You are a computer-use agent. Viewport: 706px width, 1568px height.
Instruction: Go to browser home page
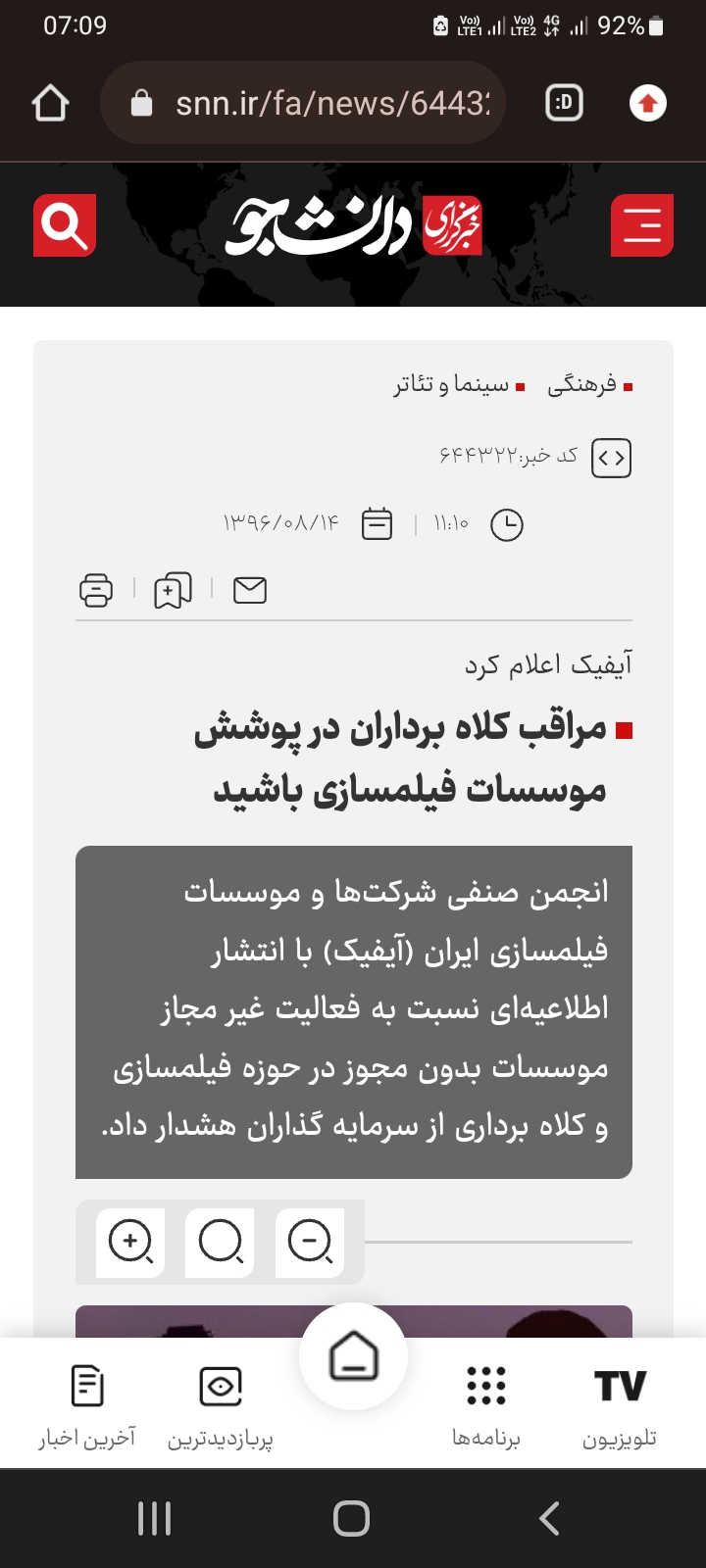(x=51, y=103)
